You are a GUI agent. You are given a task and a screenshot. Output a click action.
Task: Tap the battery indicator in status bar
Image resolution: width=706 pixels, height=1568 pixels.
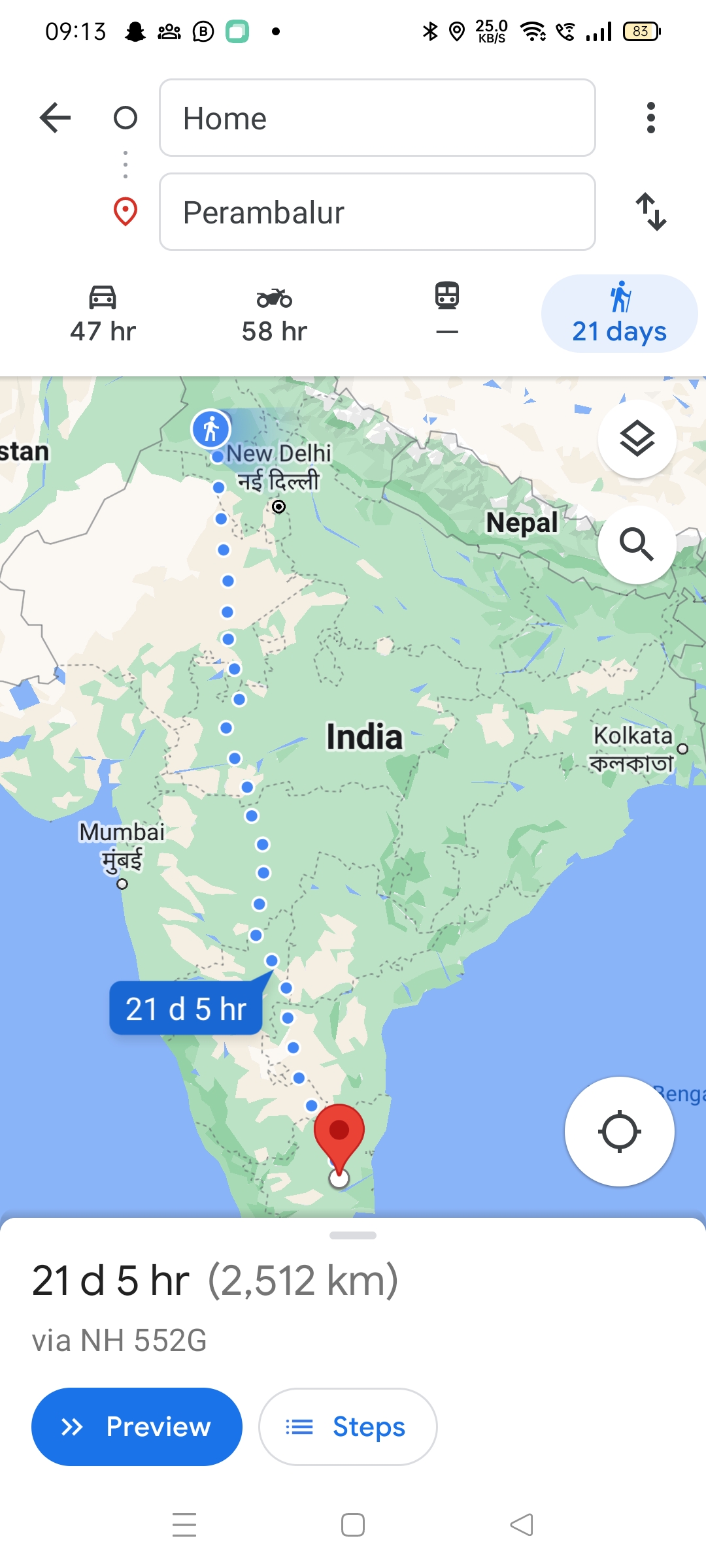click(x=640, y=29)
